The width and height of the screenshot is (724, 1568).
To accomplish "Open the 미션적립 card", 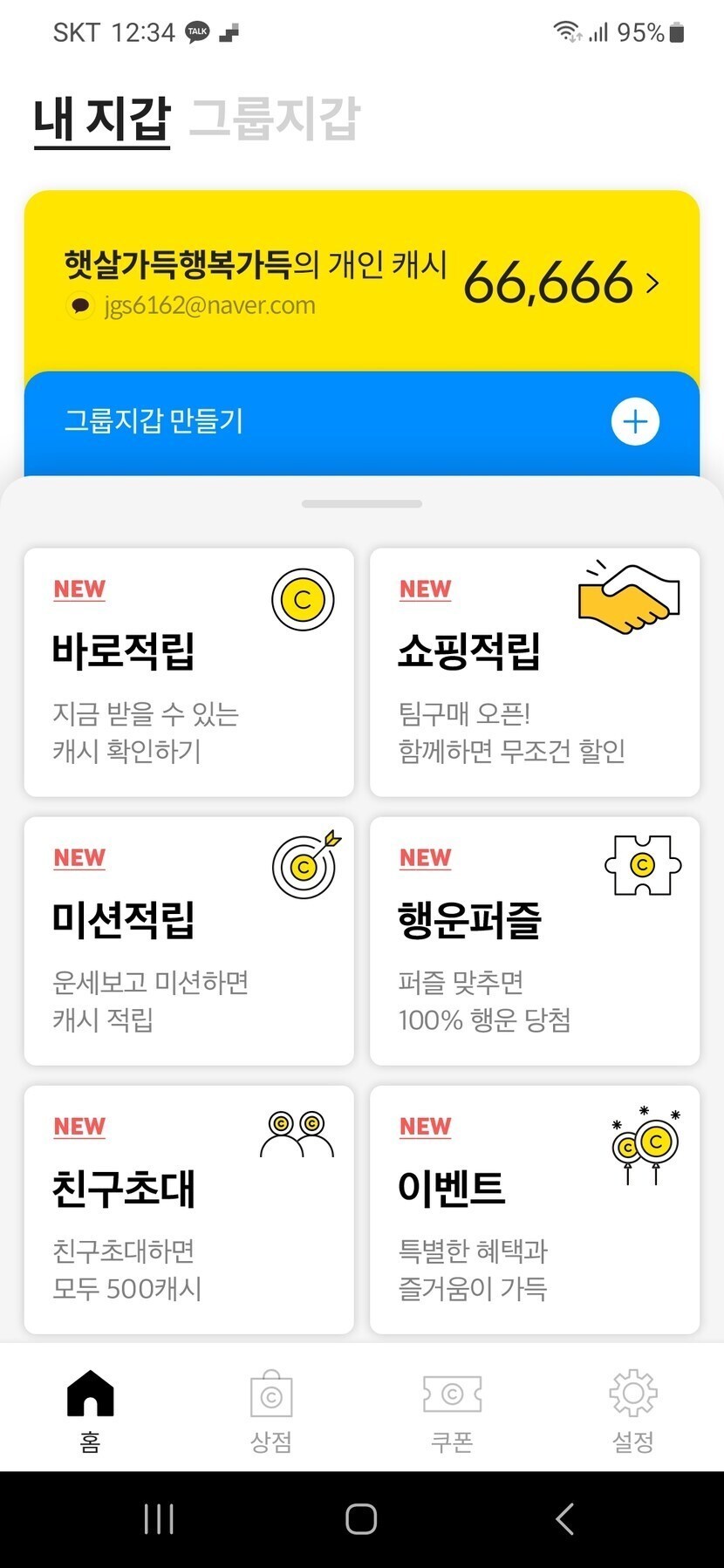I will click(x=188, y=940).
